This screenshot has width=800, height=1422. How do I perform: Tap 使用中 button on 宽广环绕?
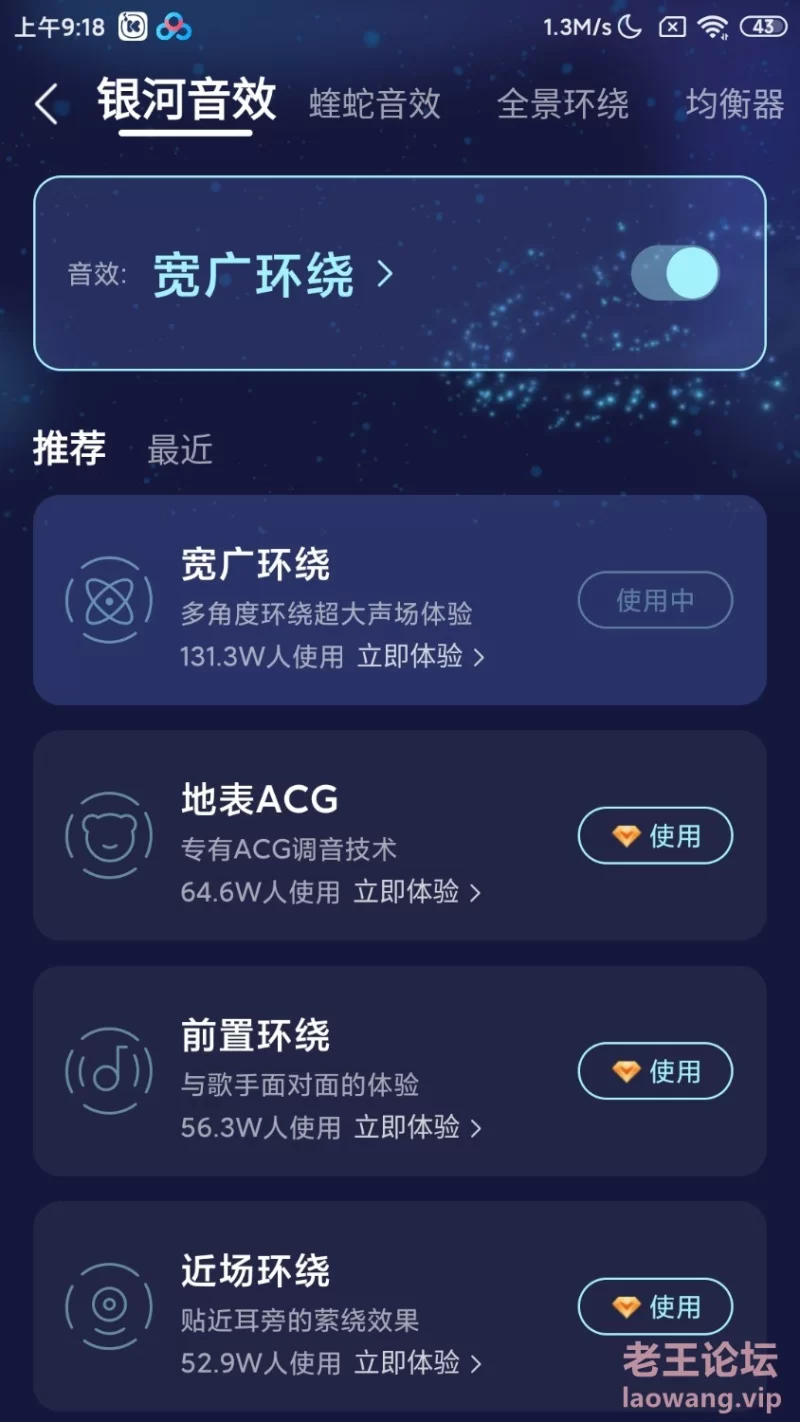tap(655, 600)
